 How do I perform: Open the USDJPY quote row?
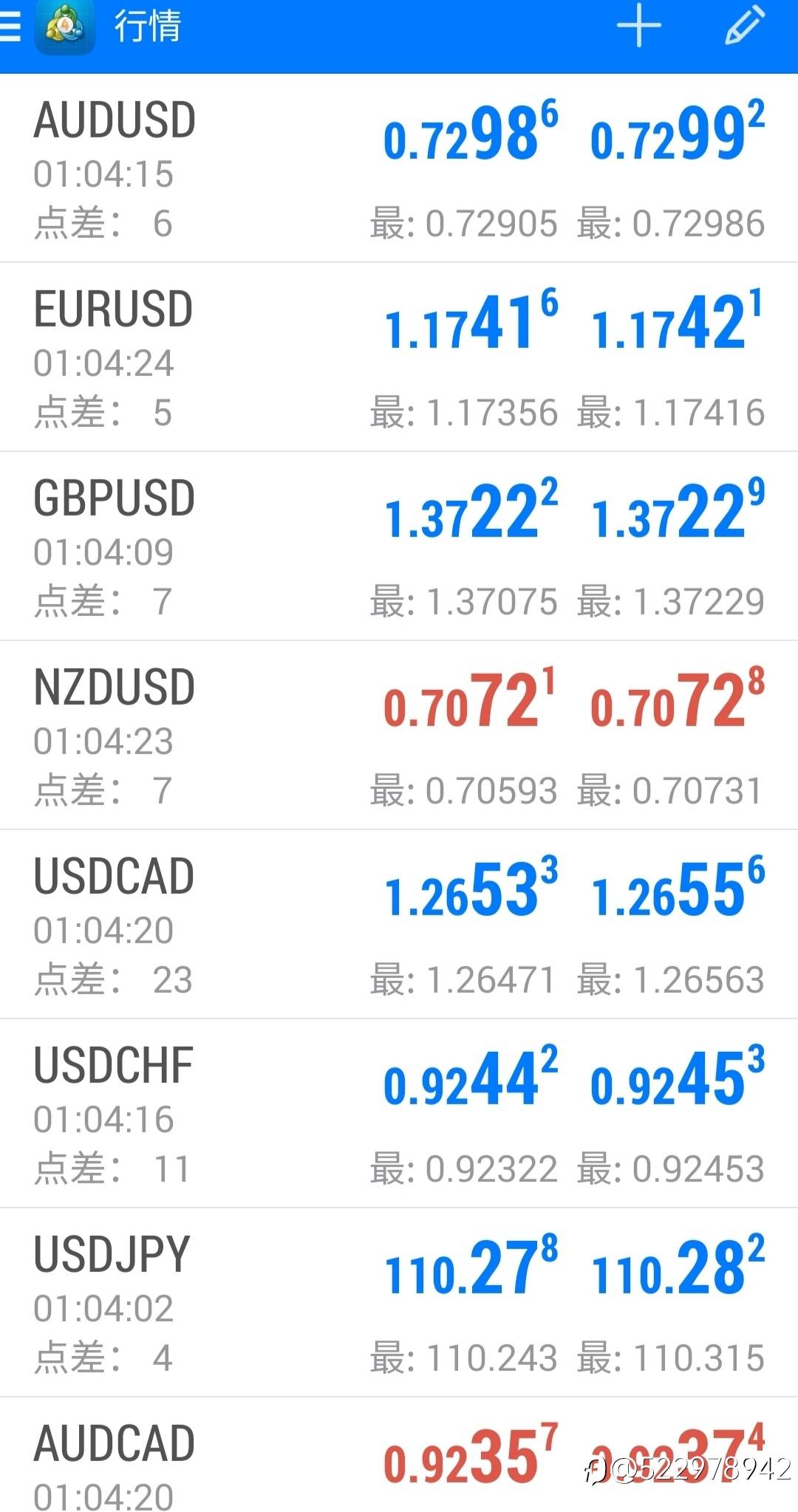point(399,1303)
